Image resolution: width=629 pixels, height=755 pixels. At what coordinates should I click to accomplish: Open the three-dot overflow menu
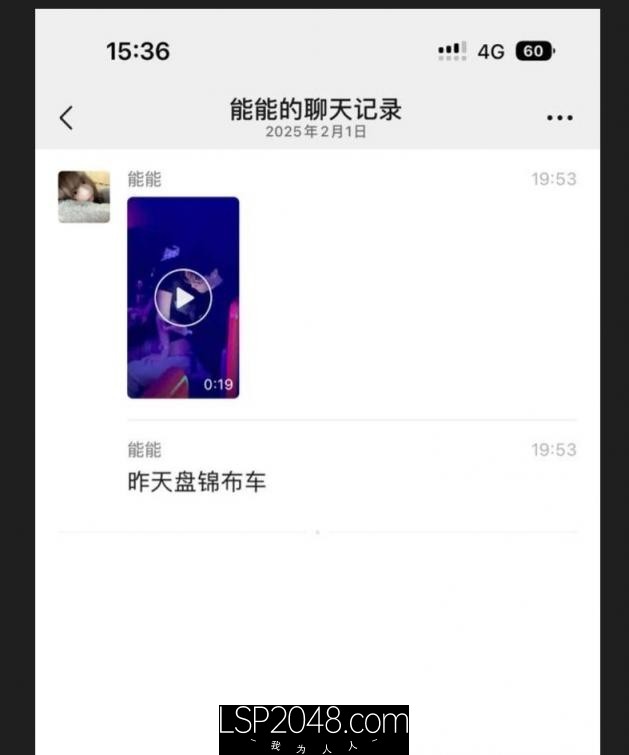[x=560, y=118]
